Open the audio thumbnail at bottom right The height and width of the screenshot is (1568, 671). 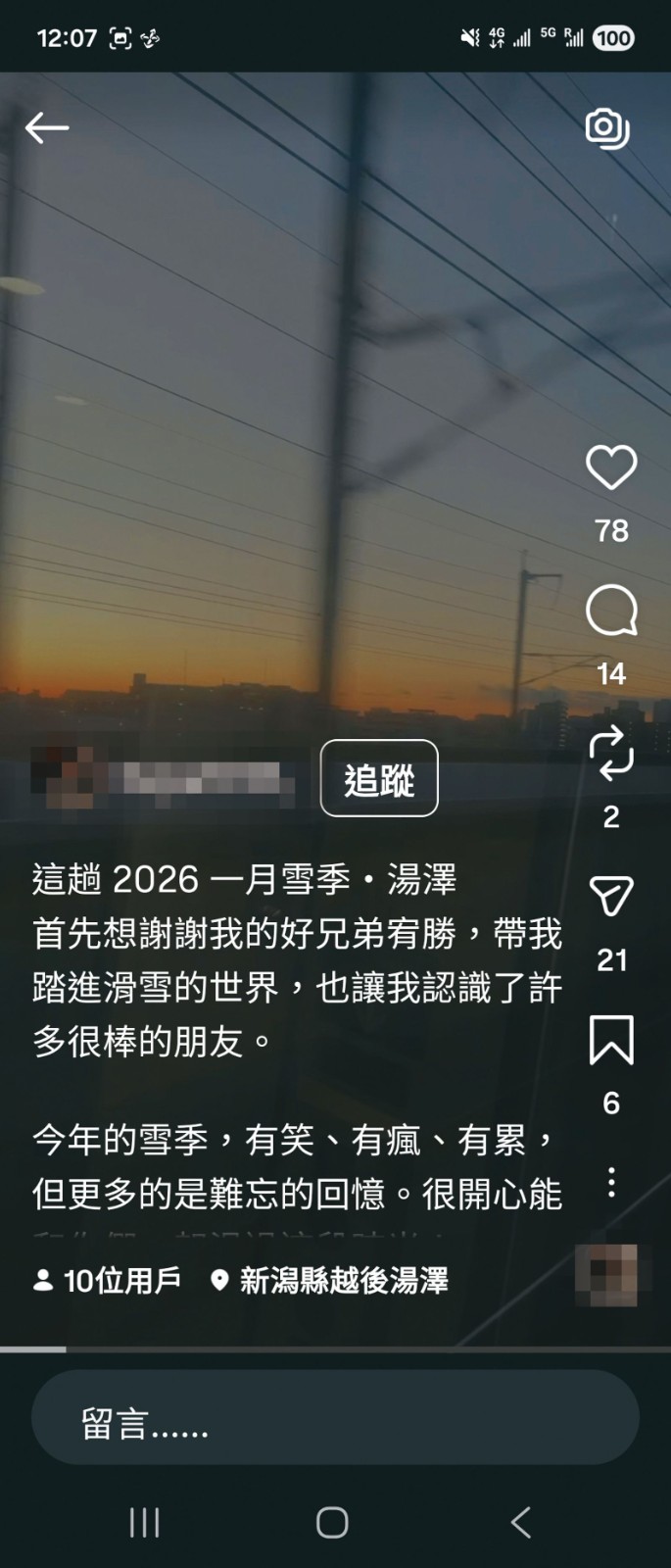(607, 1276)
